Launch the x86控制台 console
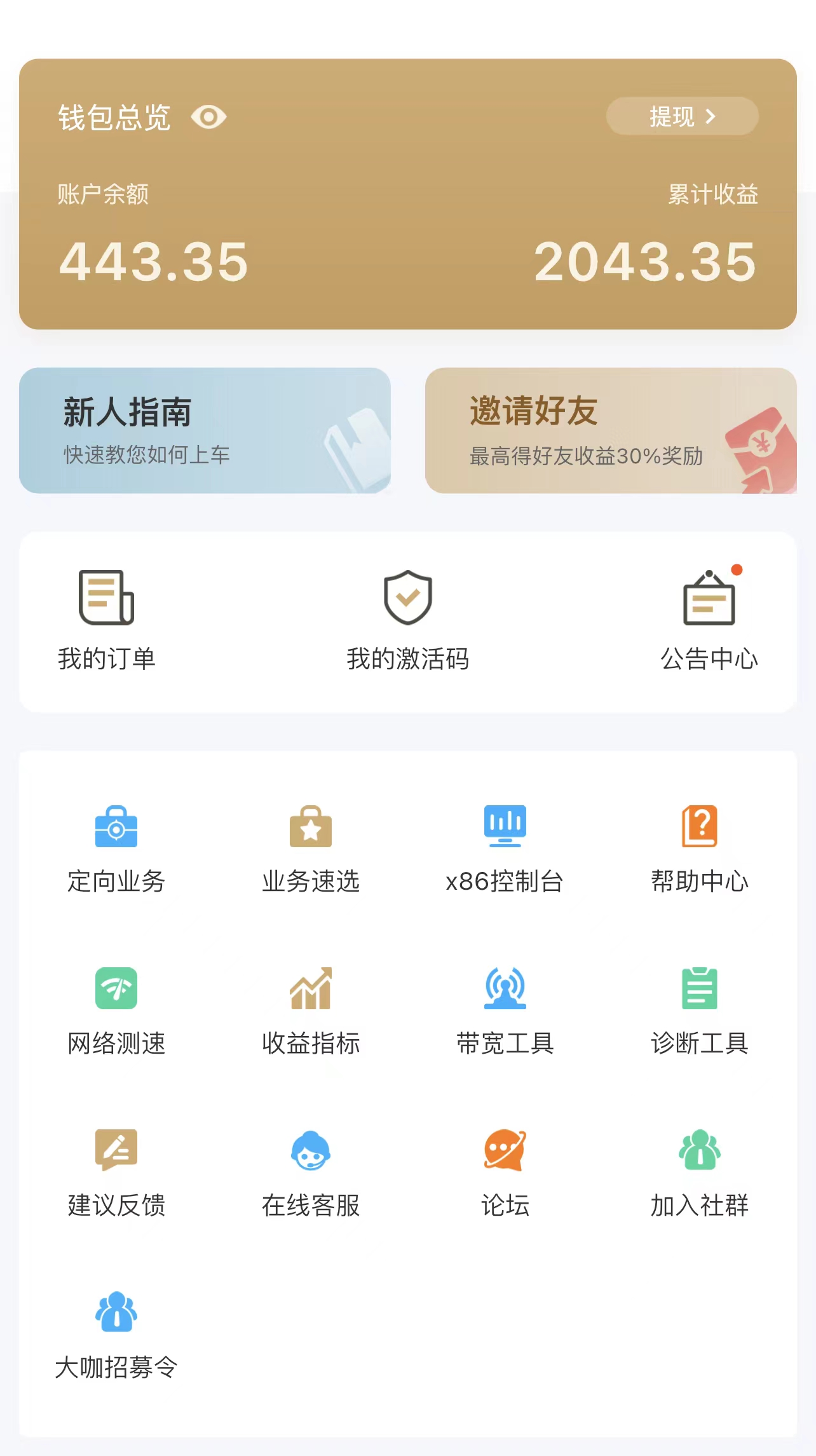Viewport: 816px width, 1456px height. click(x=505, y=848)
